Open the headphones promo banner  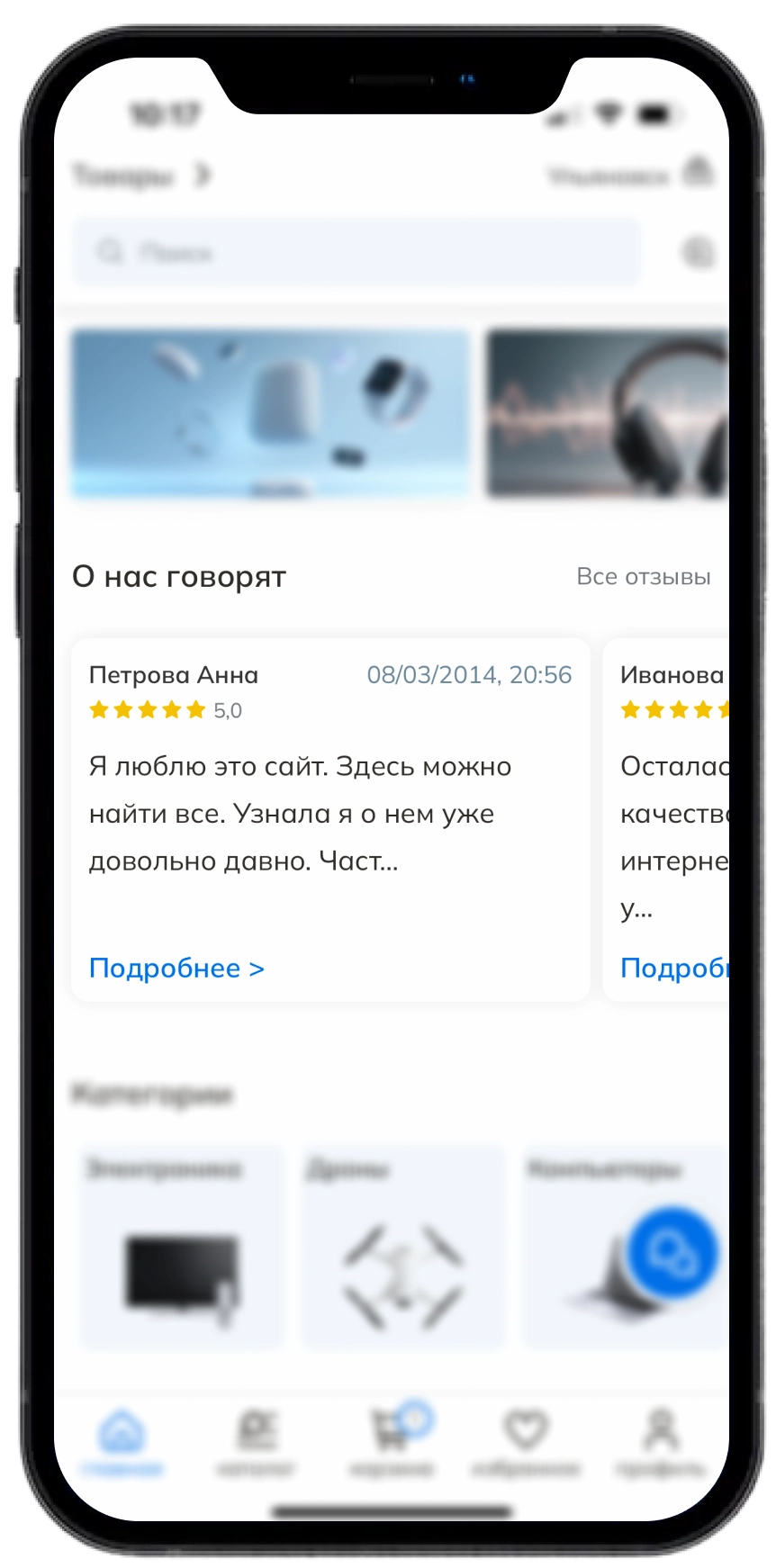tap(608, 413)
